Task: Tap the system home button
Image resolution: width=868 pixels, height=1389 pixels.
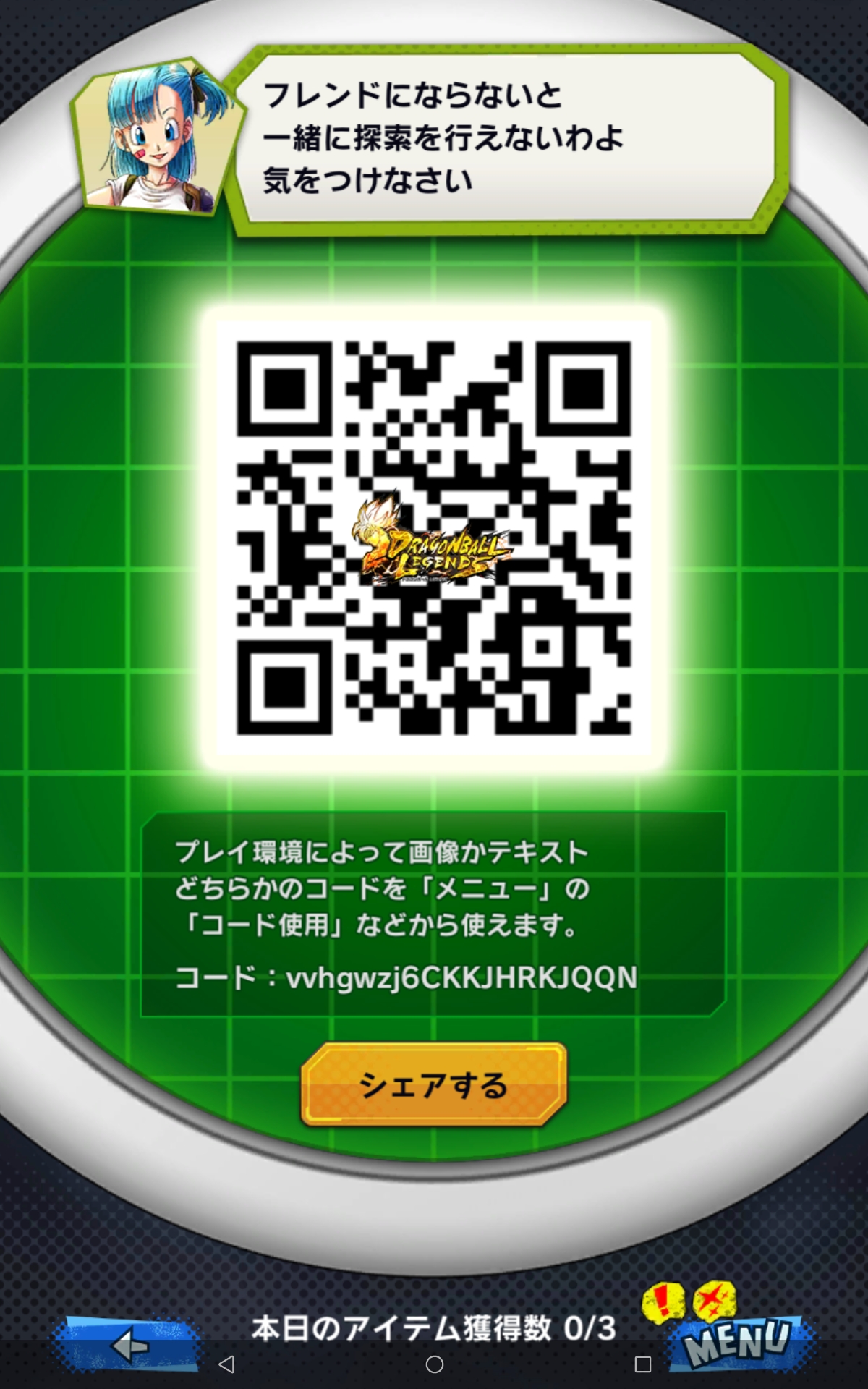Action: pyautogui.click(x=435, y=1364)
